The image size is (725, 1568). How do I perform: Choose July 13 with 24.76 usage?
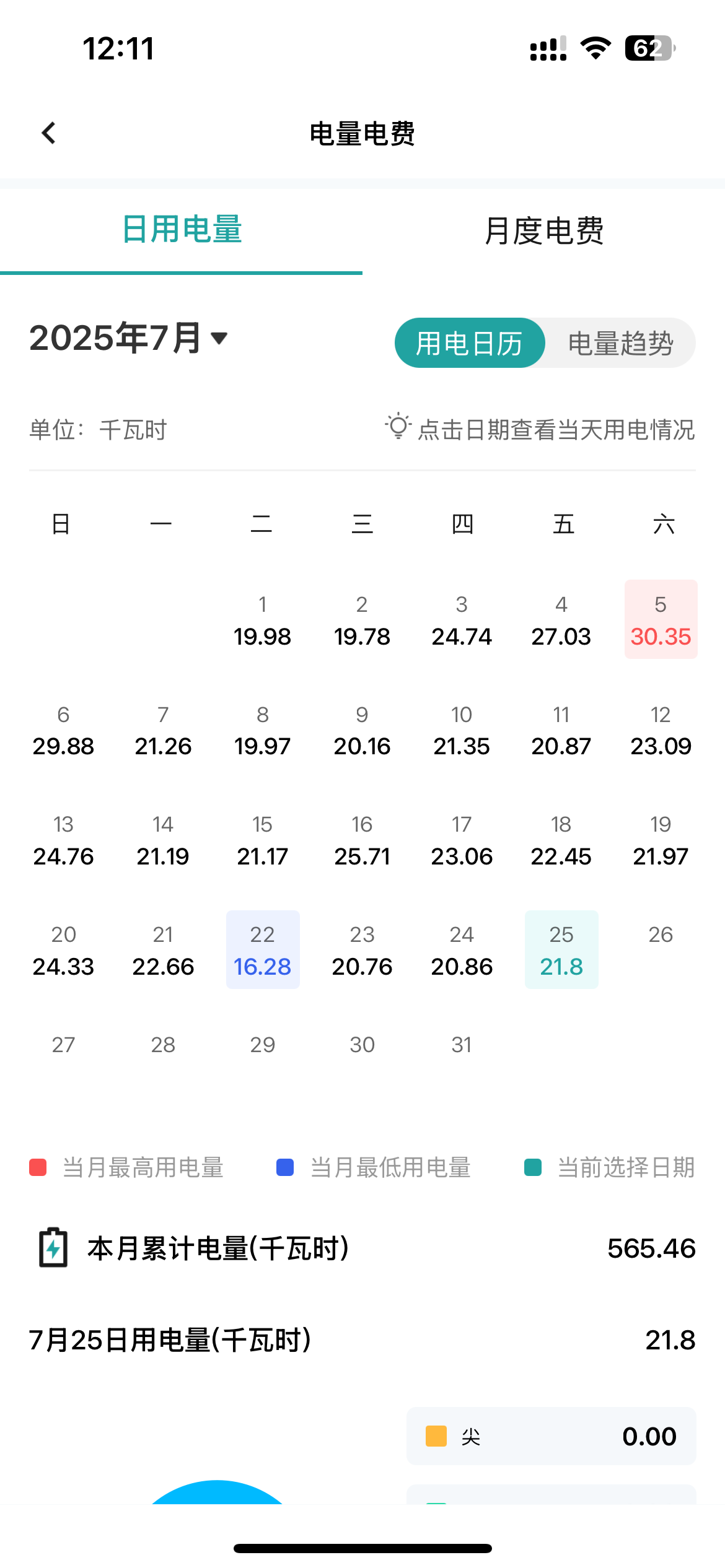[63, 840]
